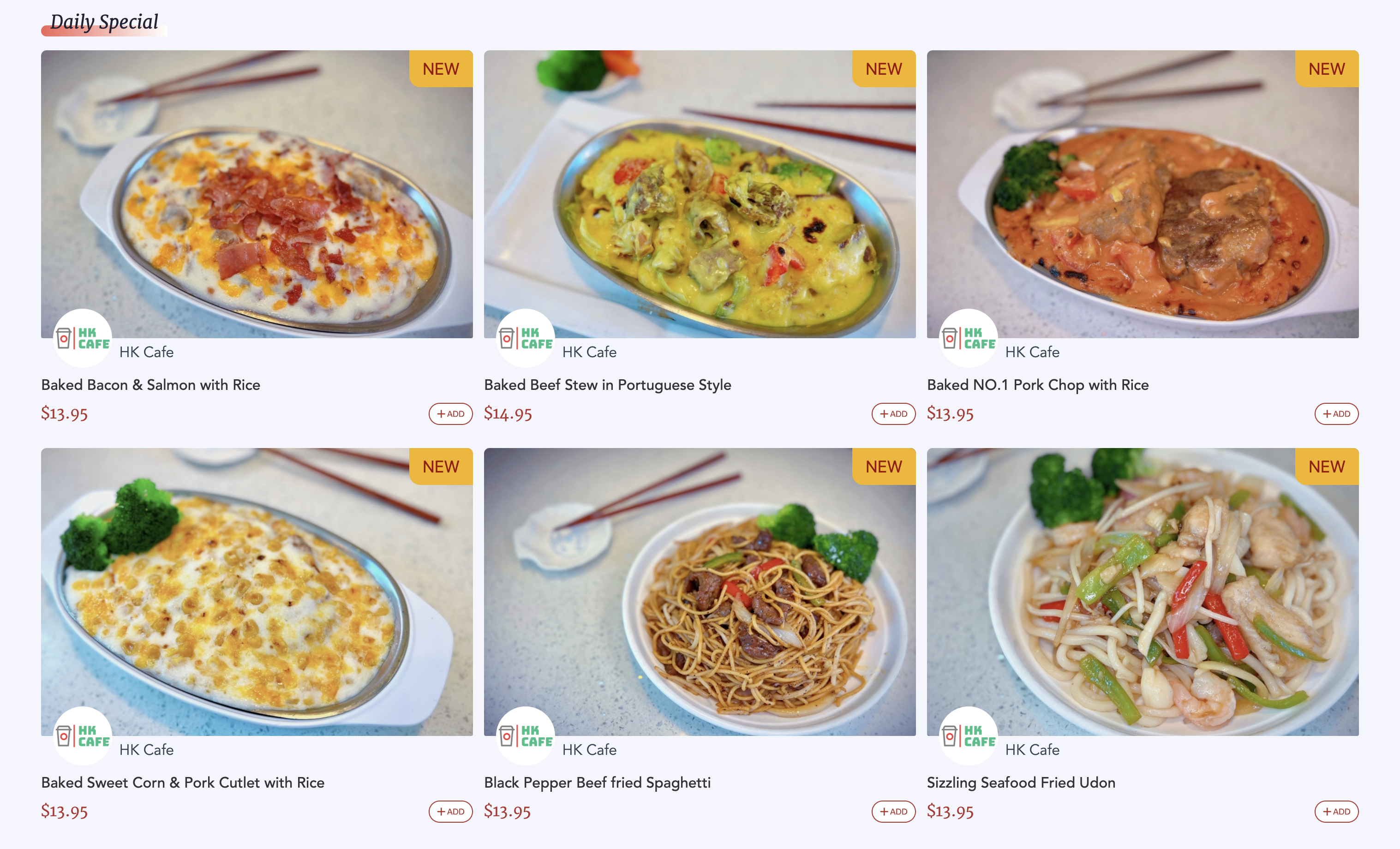
Task: Add Black Pepper Beef fried Spaghetti
Action: (893, 812)
